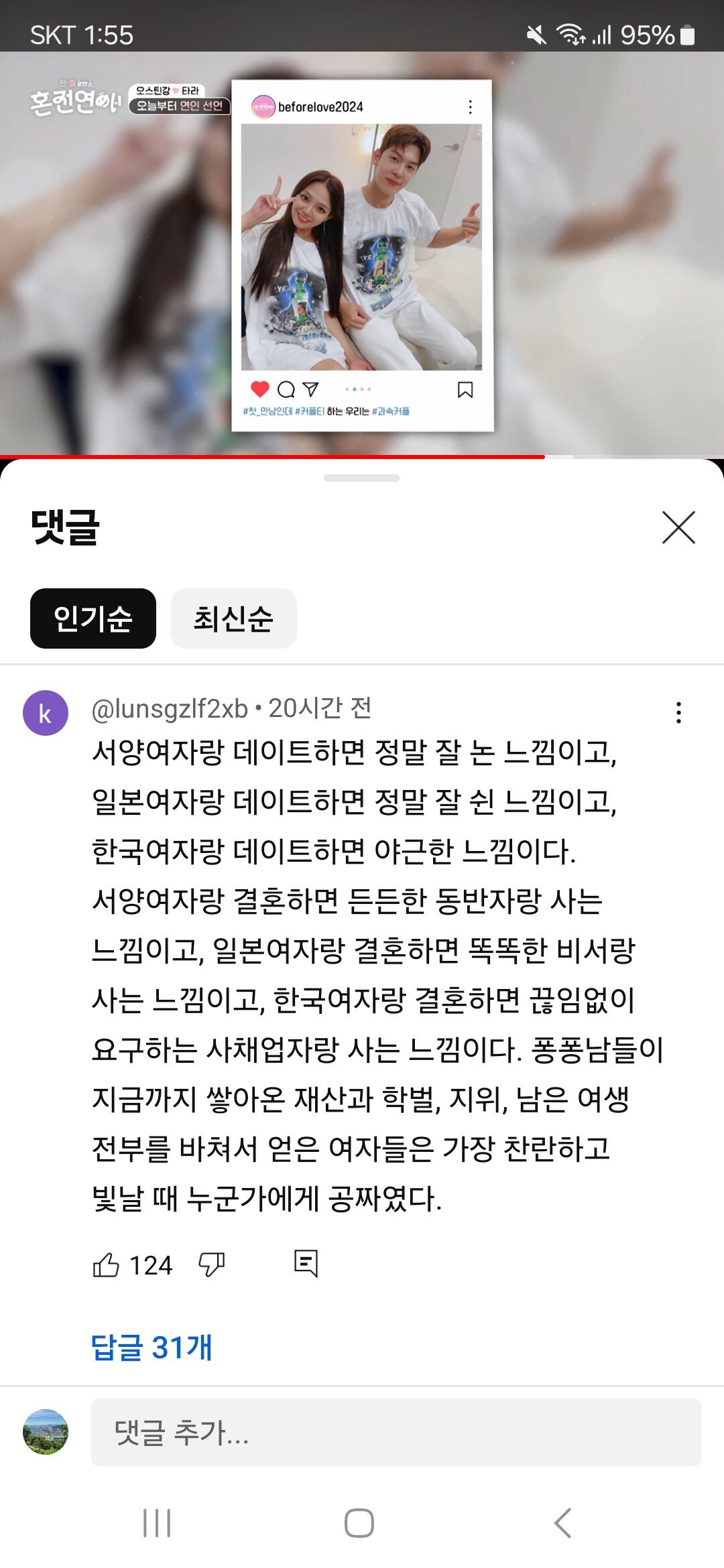This screenshot has width=724, height=1568.
Task: Dislike the comment by @lunsgzlf2xb
Action: tap(211, 1265)
